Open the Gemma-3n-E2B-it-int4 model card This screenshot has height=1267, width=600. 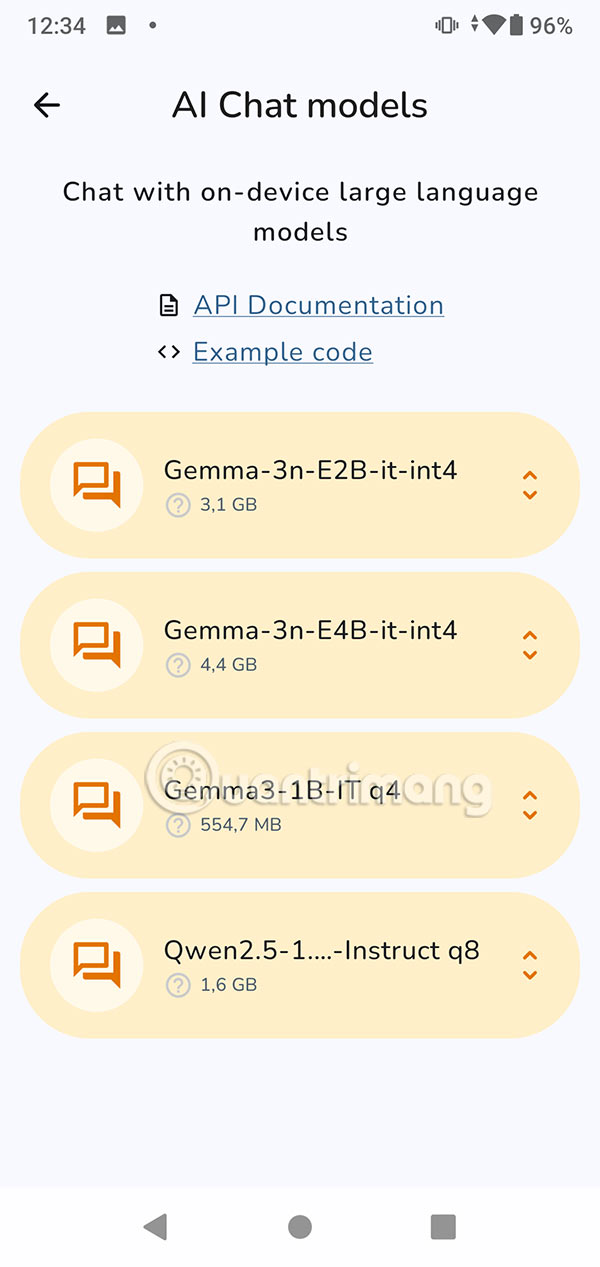(x=310, y=470)
